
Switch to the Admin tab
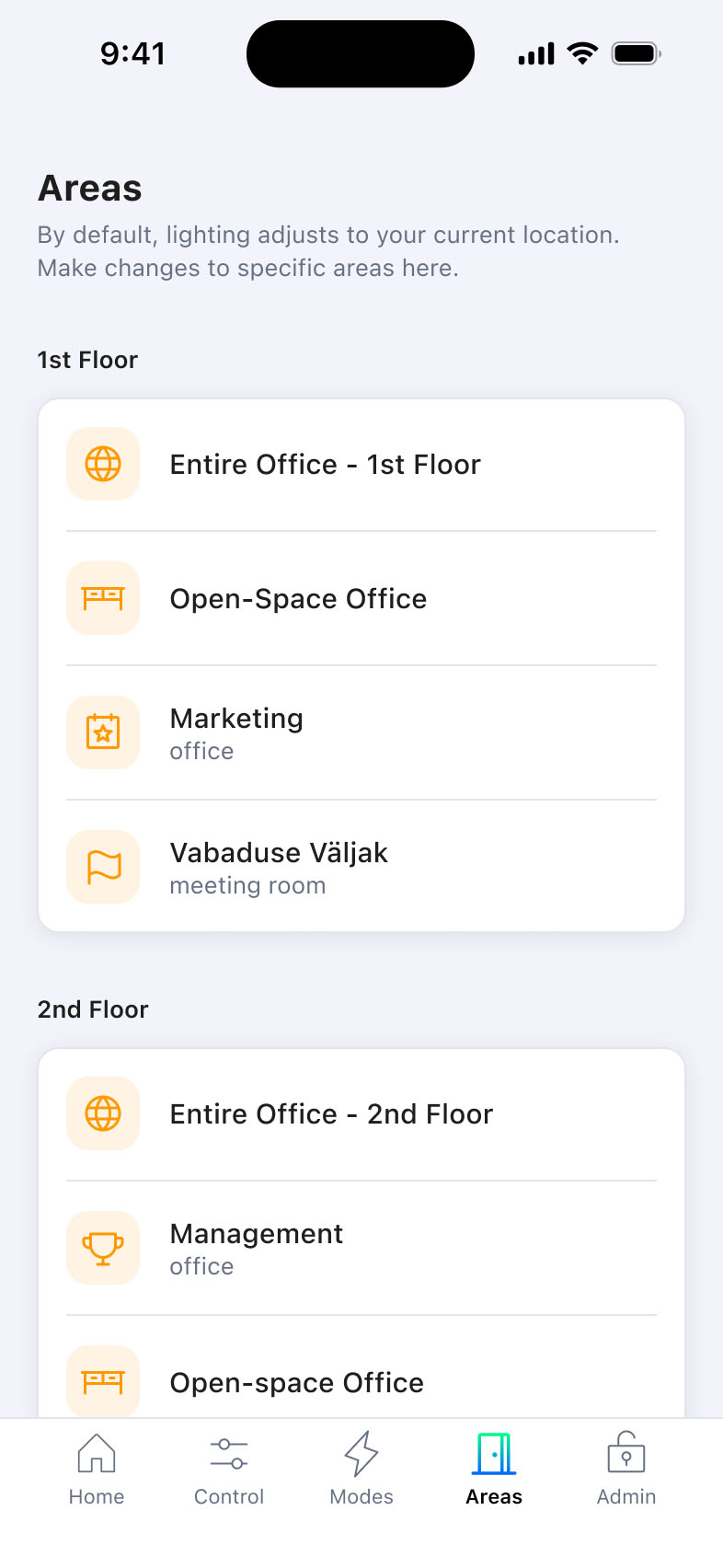[626, 1470]
